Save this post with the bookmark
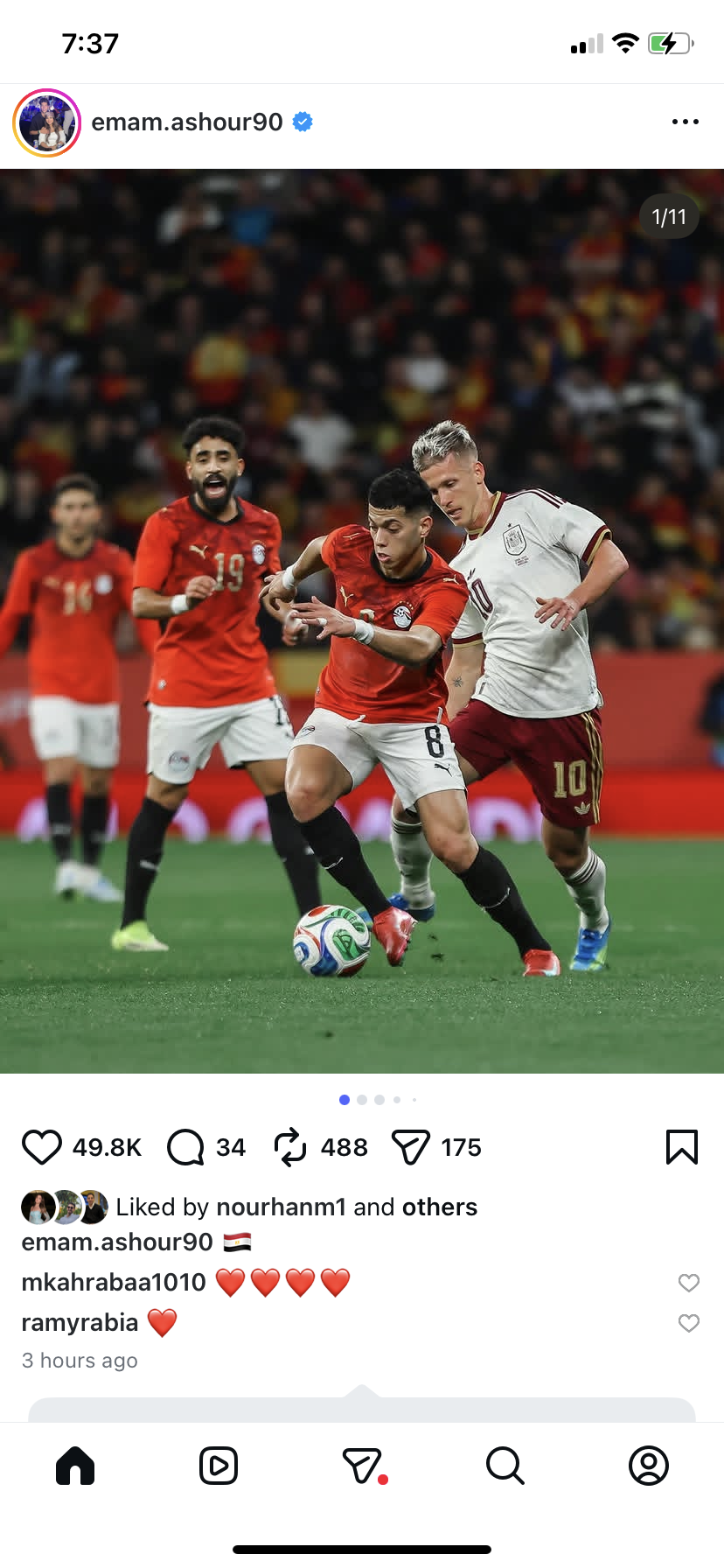The image size is (724, 1568). pos(681,1147)
